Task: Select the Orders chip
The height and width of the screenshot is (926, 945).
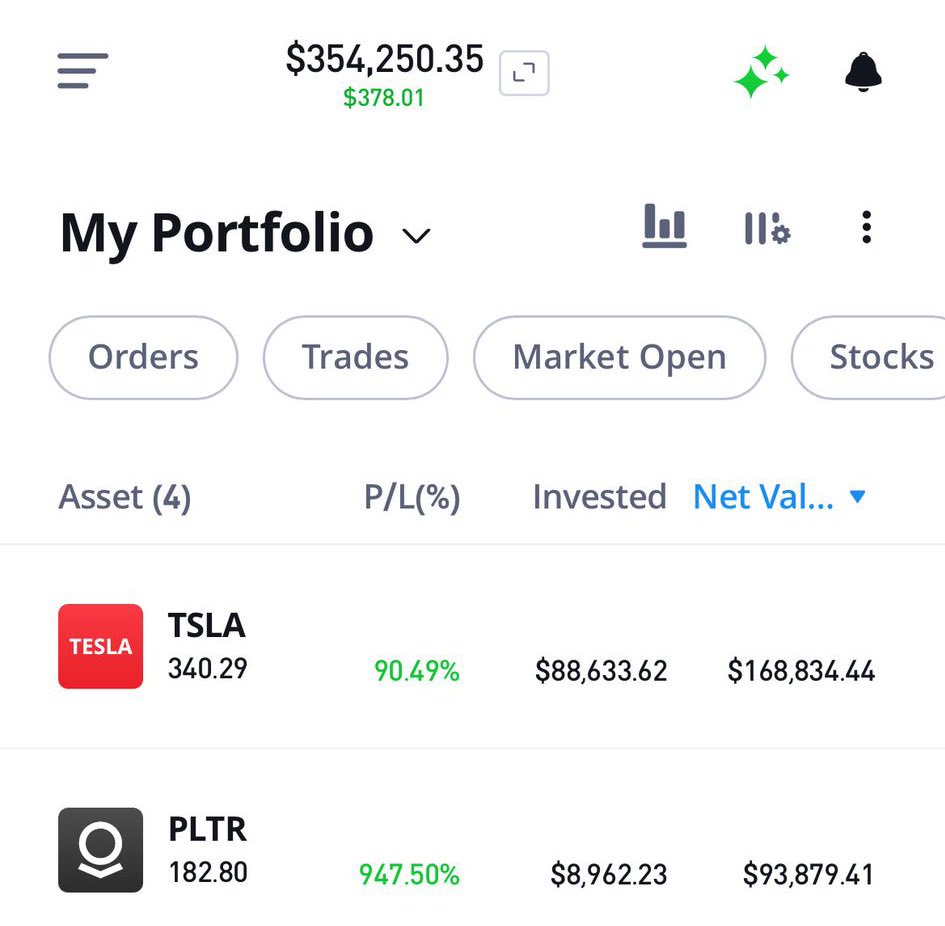Action: [143, 357]
